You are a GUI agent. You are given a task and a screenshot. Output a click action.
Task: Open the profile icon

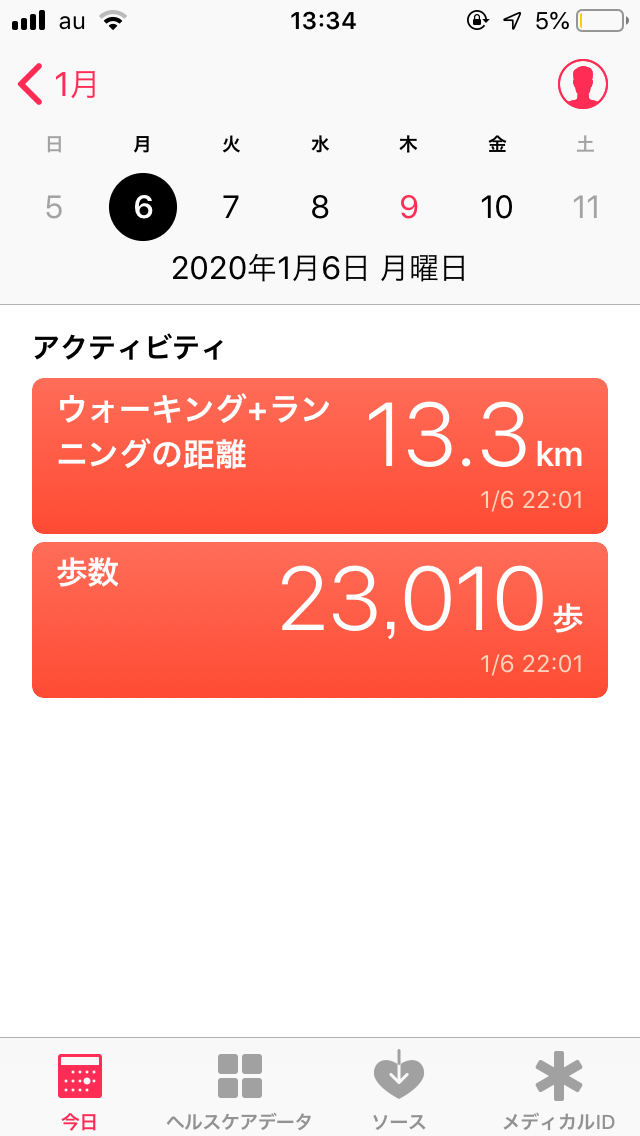[582, 84]
